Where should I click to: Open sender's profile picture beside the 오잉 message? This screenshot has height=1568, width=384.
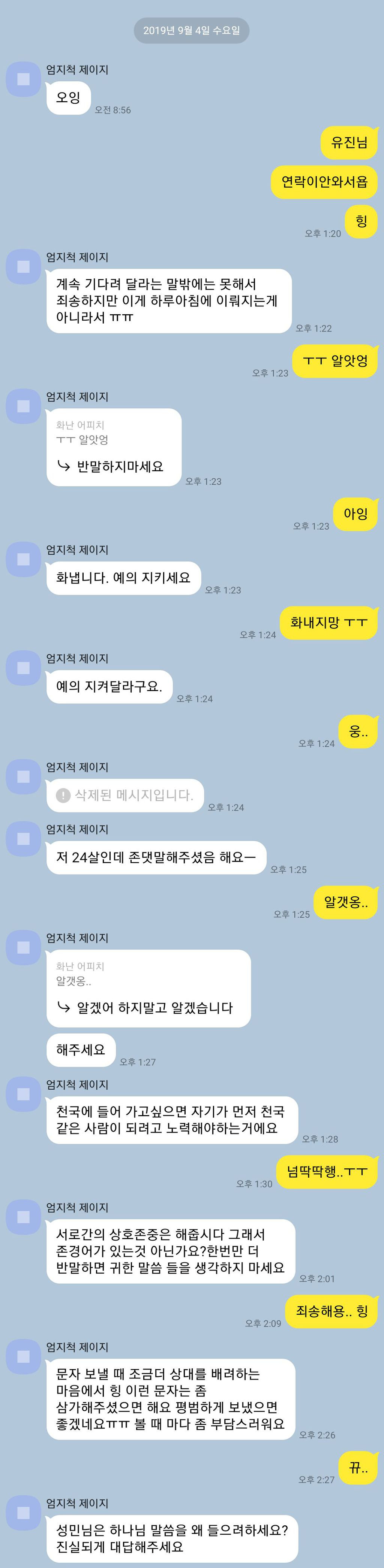pyautogui.click(x=23, y=79)
